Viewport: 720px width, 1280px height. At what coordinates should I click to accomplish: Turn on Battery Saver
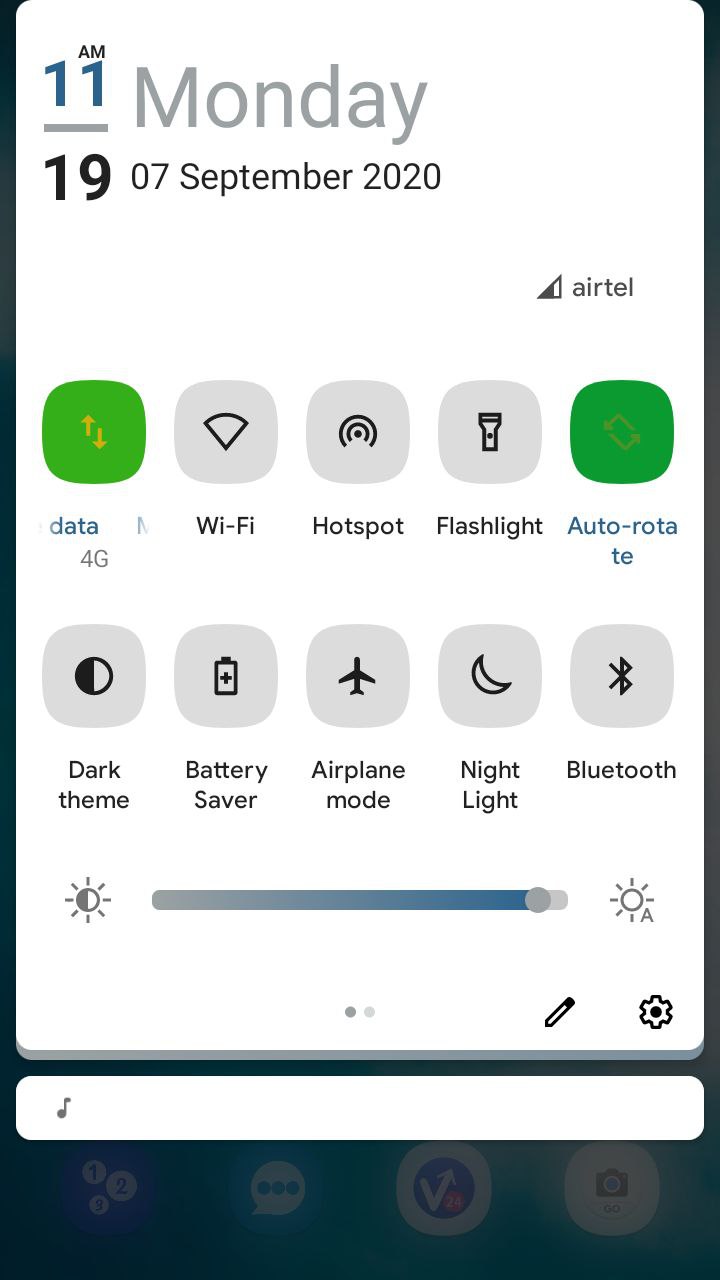pos(226,676)
